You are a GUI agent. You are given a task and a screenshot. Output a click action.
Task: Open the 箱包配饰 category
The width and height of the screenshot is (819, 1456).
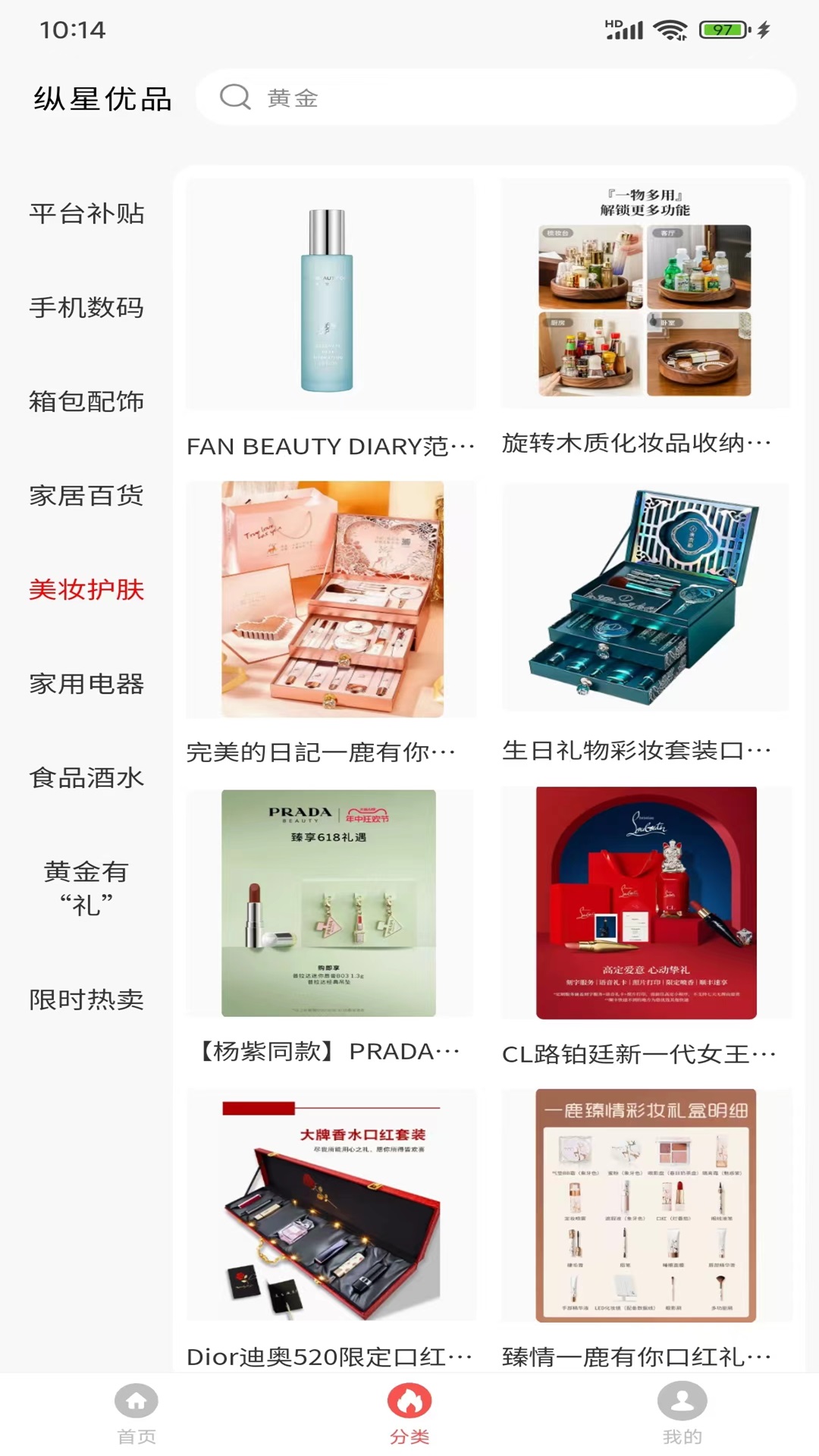[86, 402]
